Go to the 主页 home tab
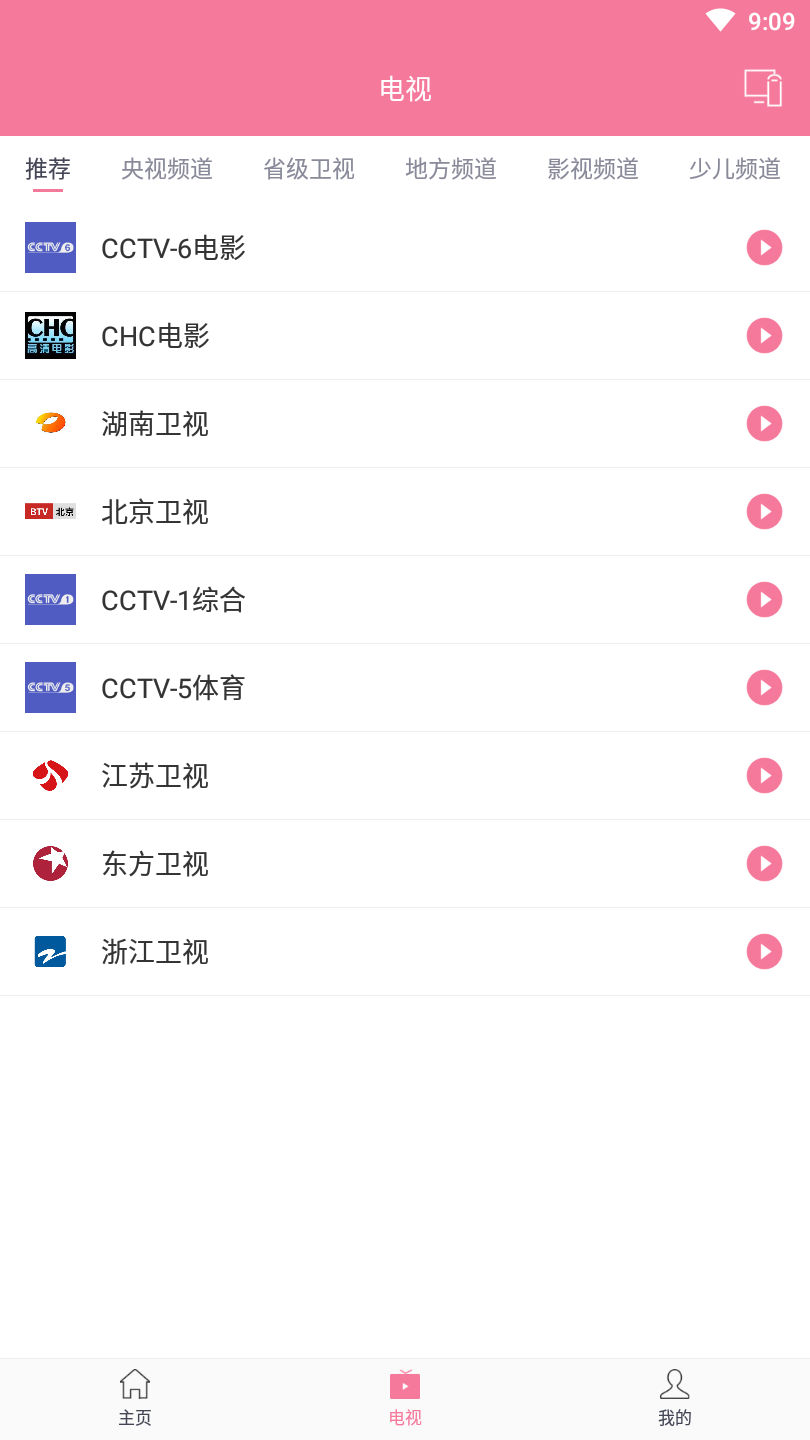Image resolution: width=810 pixels, height=1440 pixels. coord(135,1398)
